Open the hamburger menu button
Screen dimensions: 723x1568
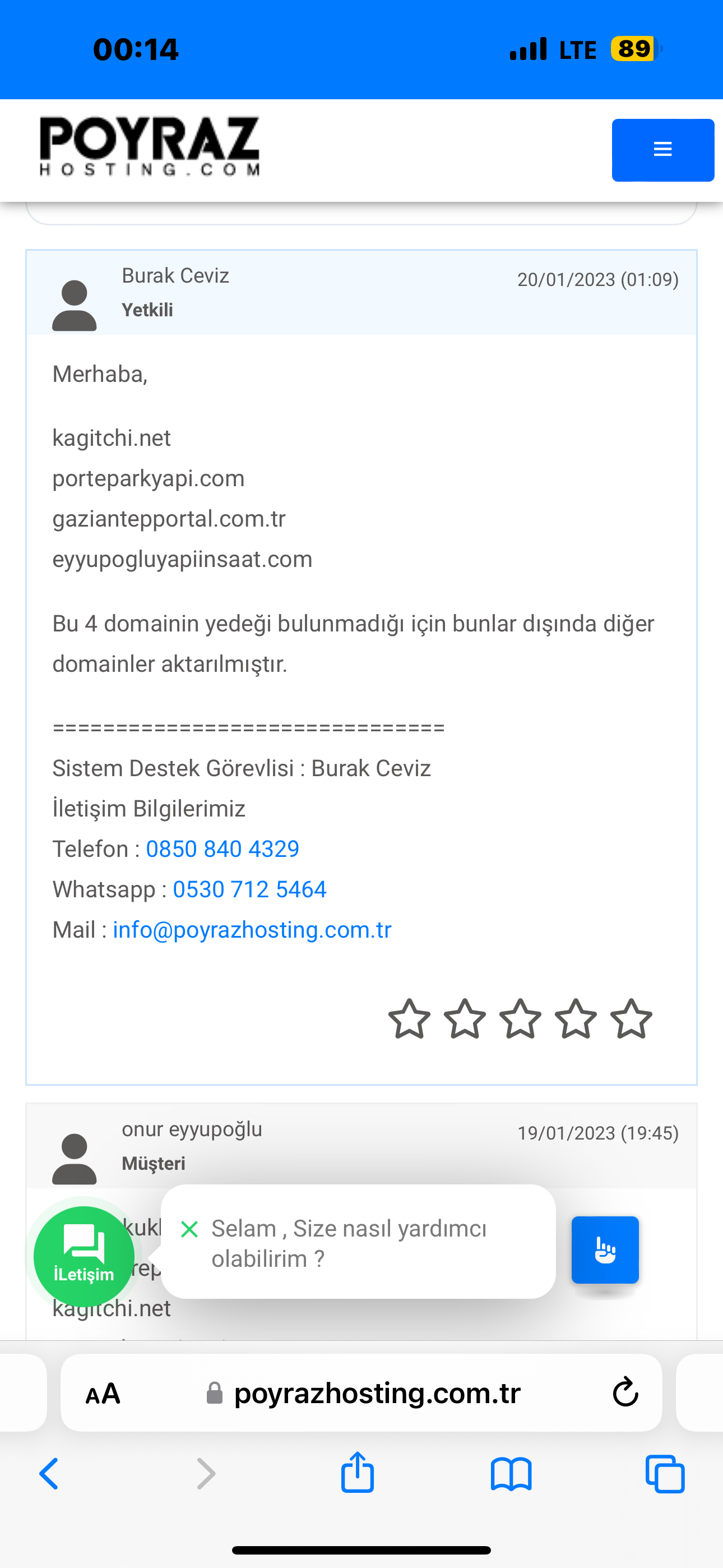click(662, 150)
